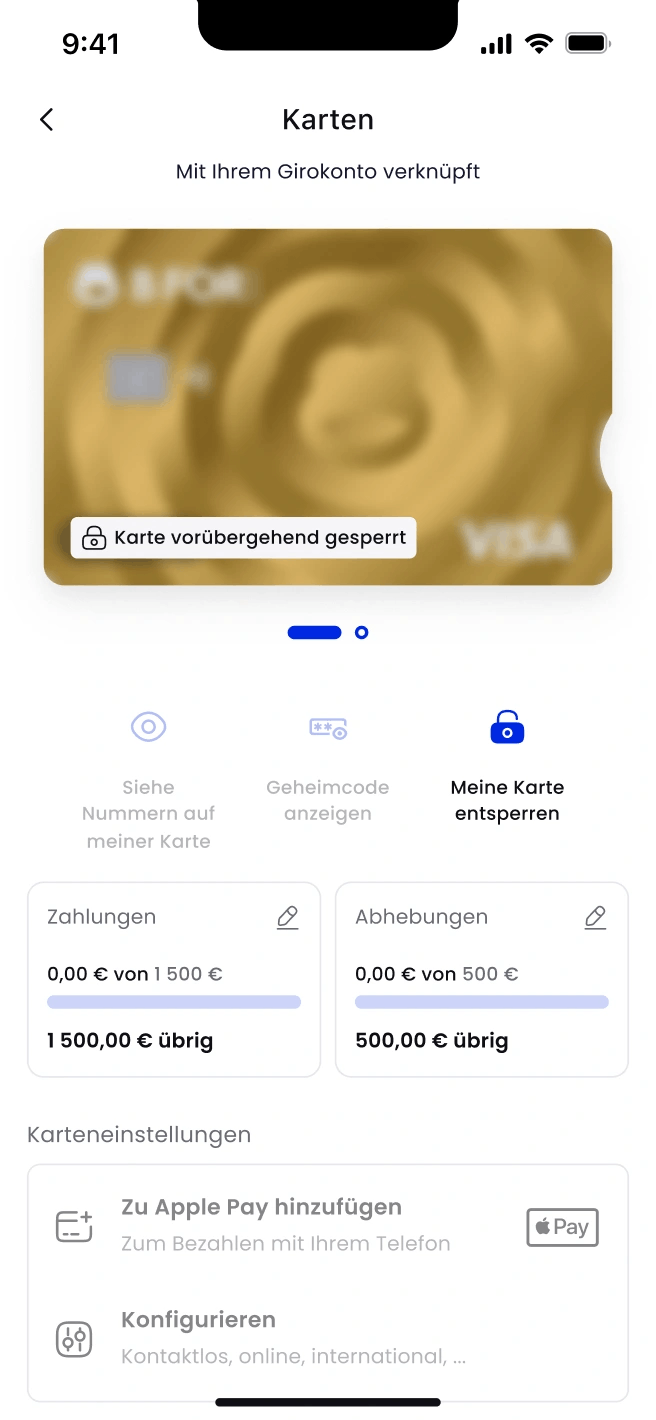656x1420 pixels.
Task: Go back from the Karten screen
Action: click(x=46, y=120)
